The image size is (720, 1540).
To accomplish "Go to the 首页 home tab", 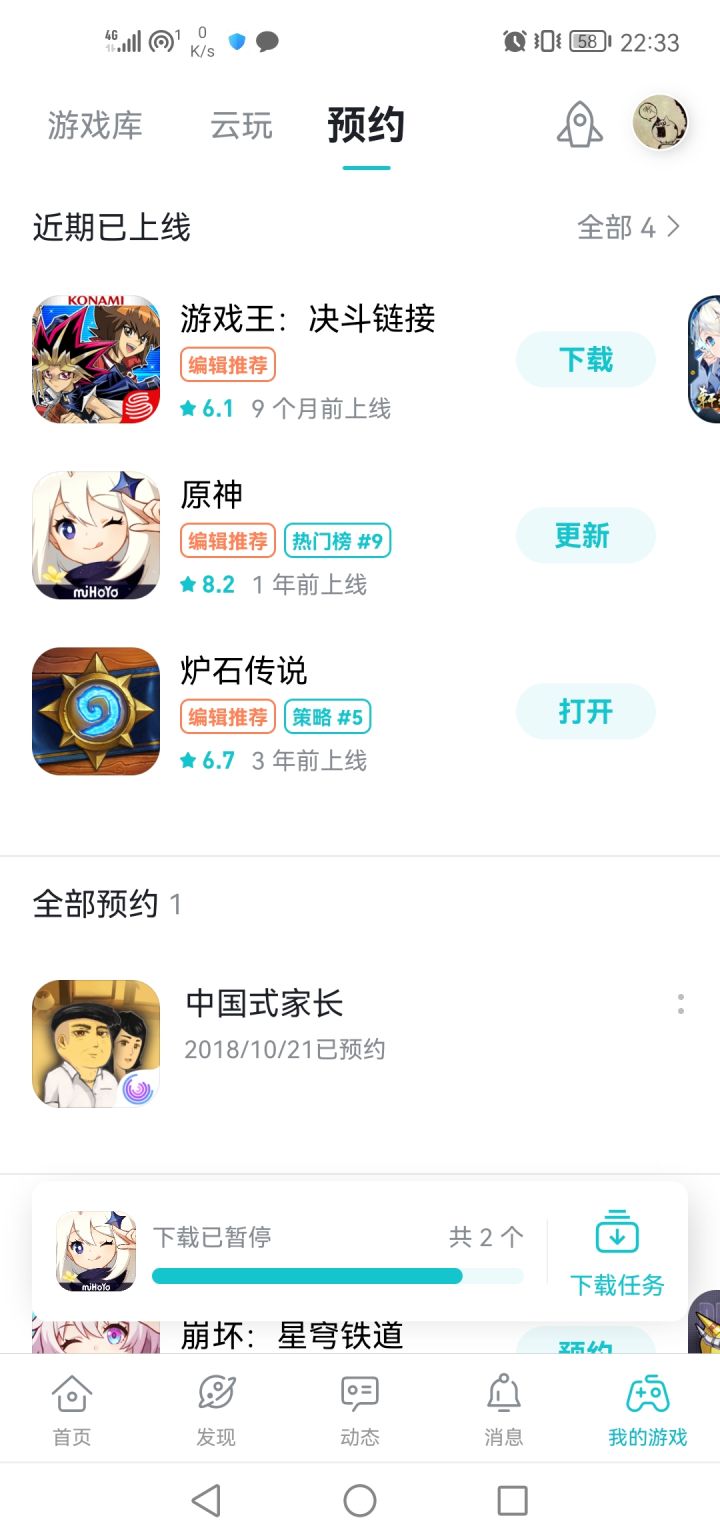I will (72, 1410).
